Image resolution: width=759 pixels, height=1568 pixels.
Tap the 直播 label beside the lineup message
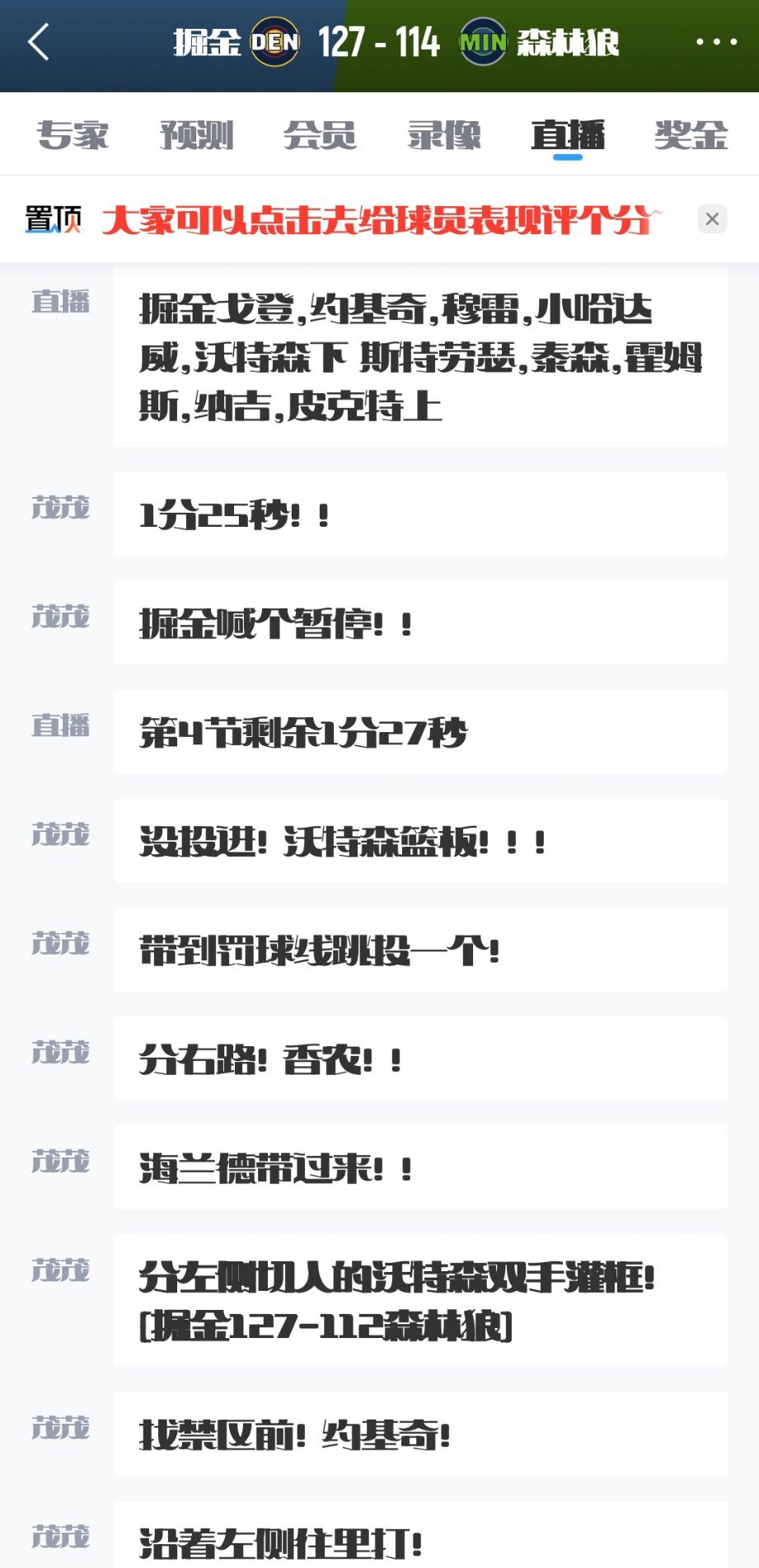[61, 303]
